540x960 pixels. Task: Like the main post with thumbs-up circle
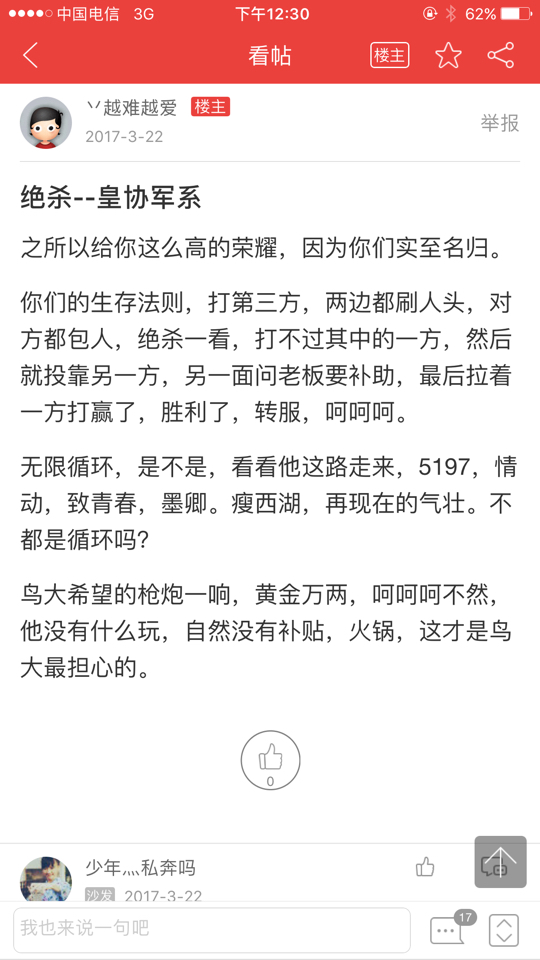pos(270,760)
